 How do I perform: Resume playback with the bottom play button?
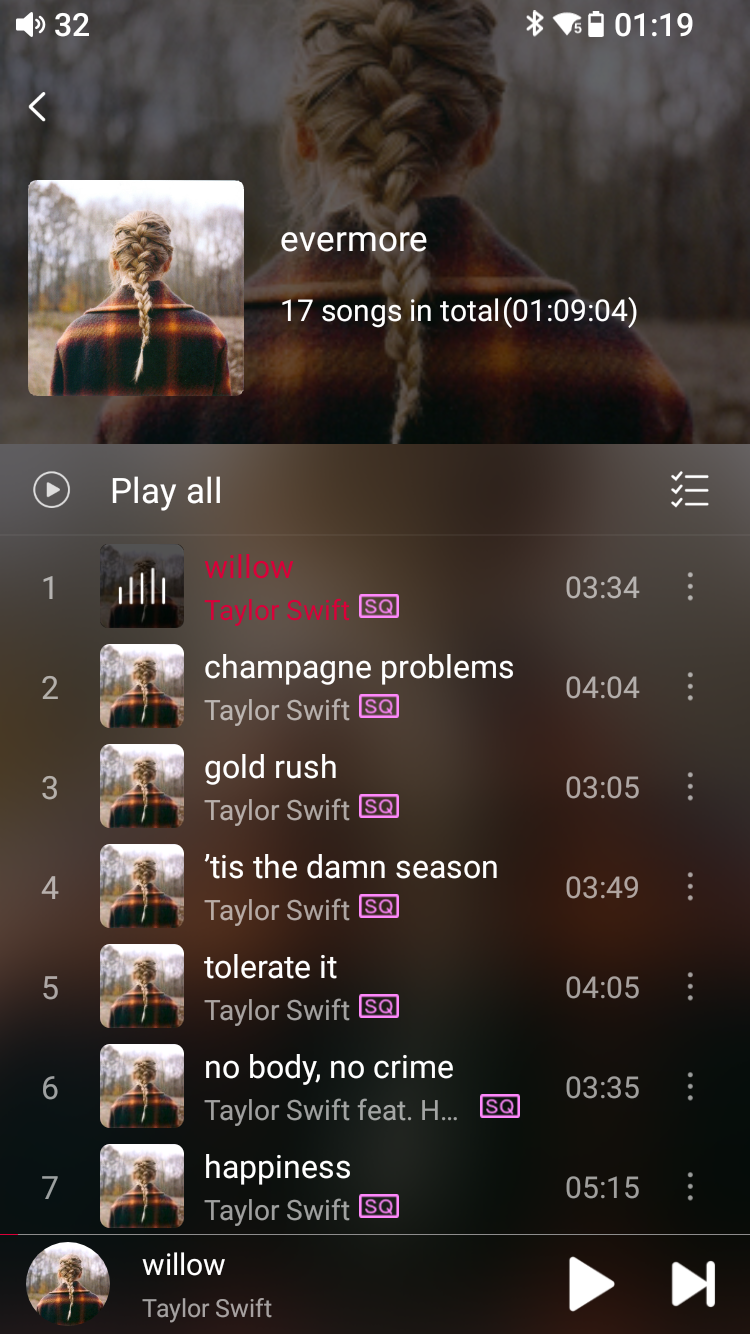(x=590, y=1284)
